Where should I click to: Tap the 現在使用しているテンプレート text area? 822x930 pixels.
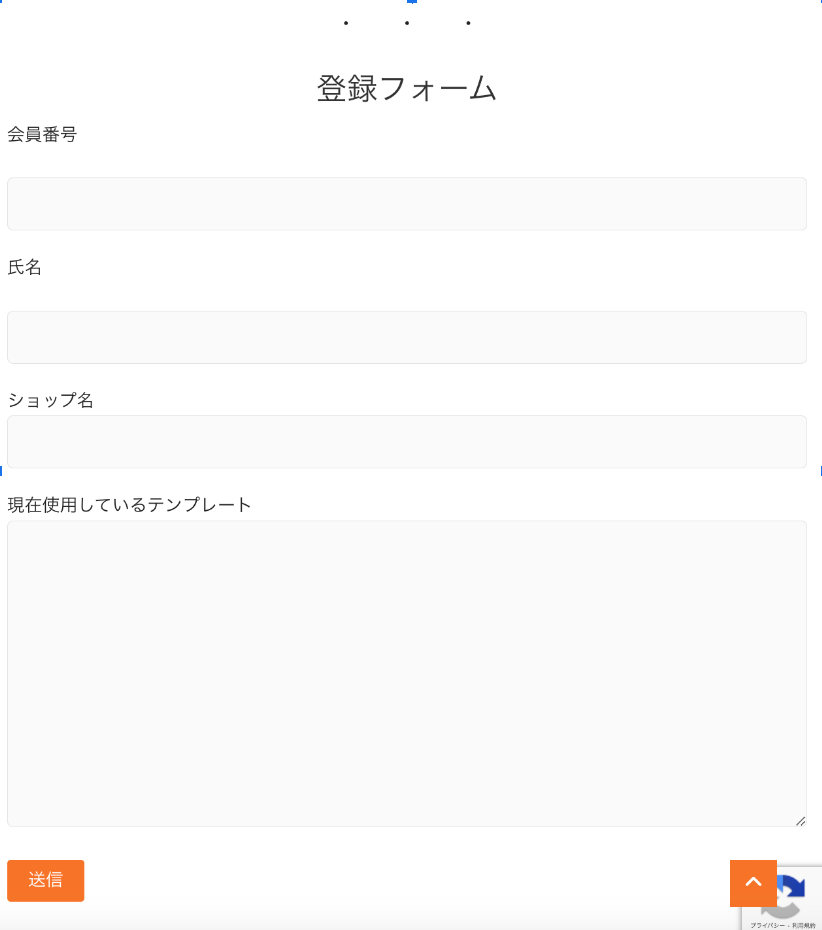point(406,673)
